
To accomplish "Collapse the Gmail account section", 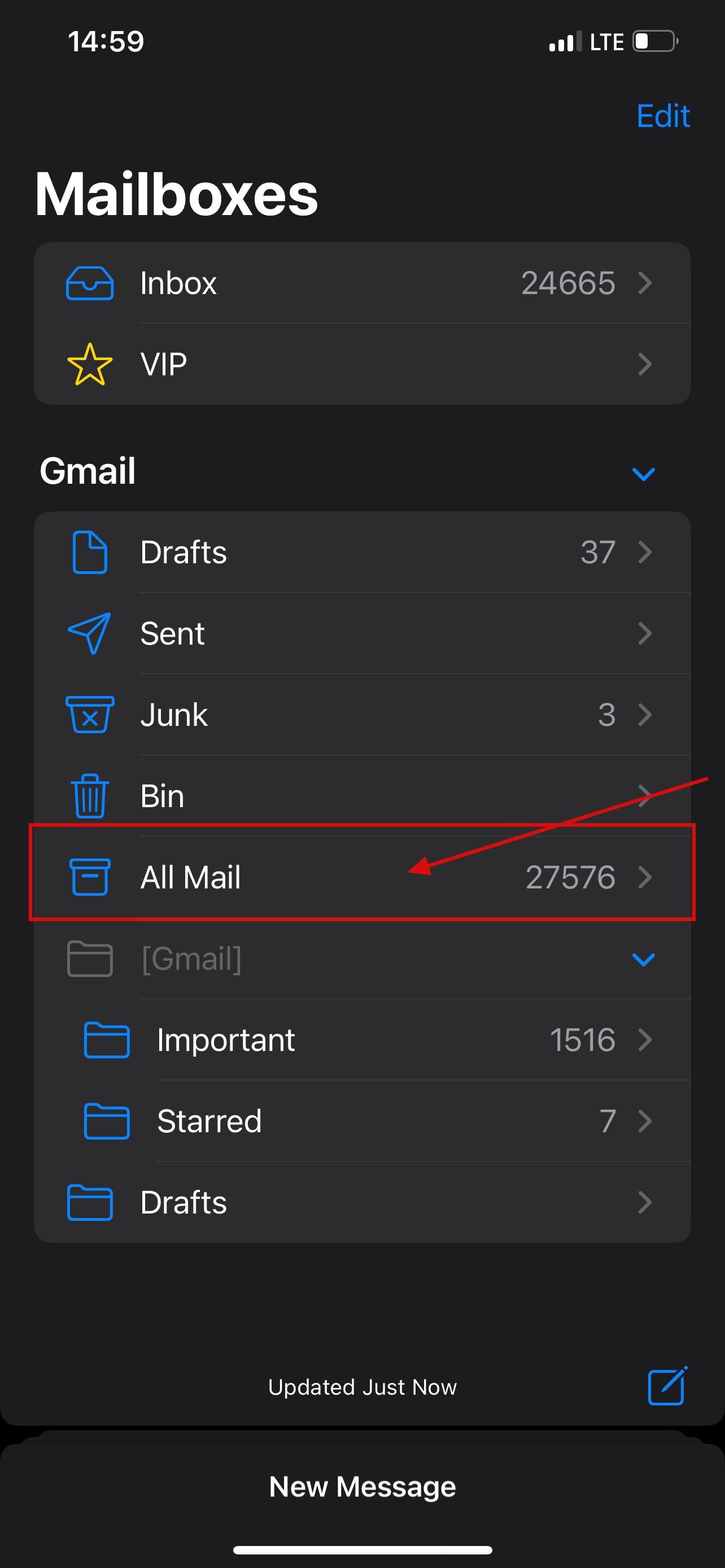I will (643, 473).
